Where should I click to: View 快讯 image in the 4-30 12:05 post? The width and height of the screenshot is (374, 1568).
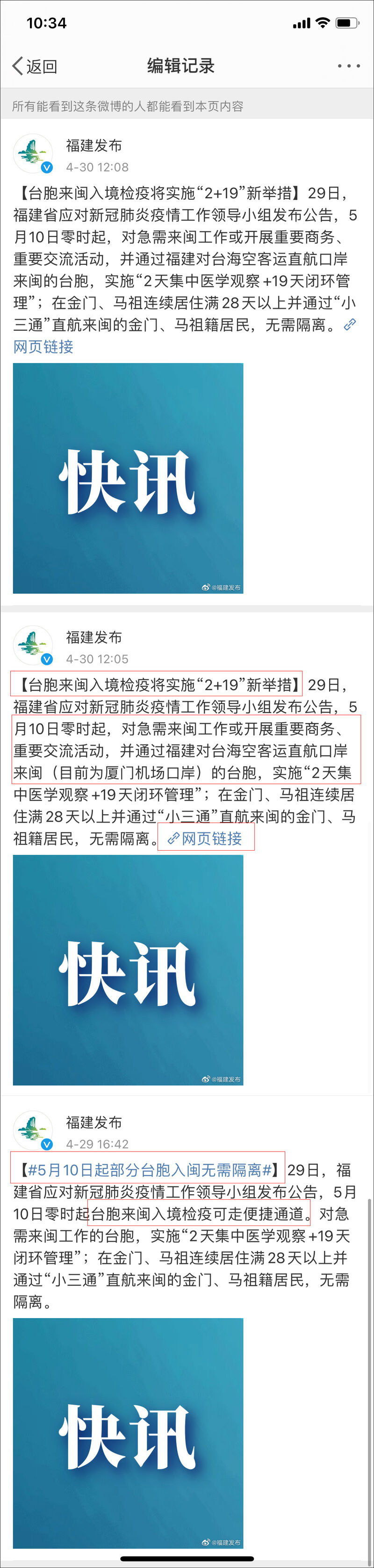click(128, 969)
